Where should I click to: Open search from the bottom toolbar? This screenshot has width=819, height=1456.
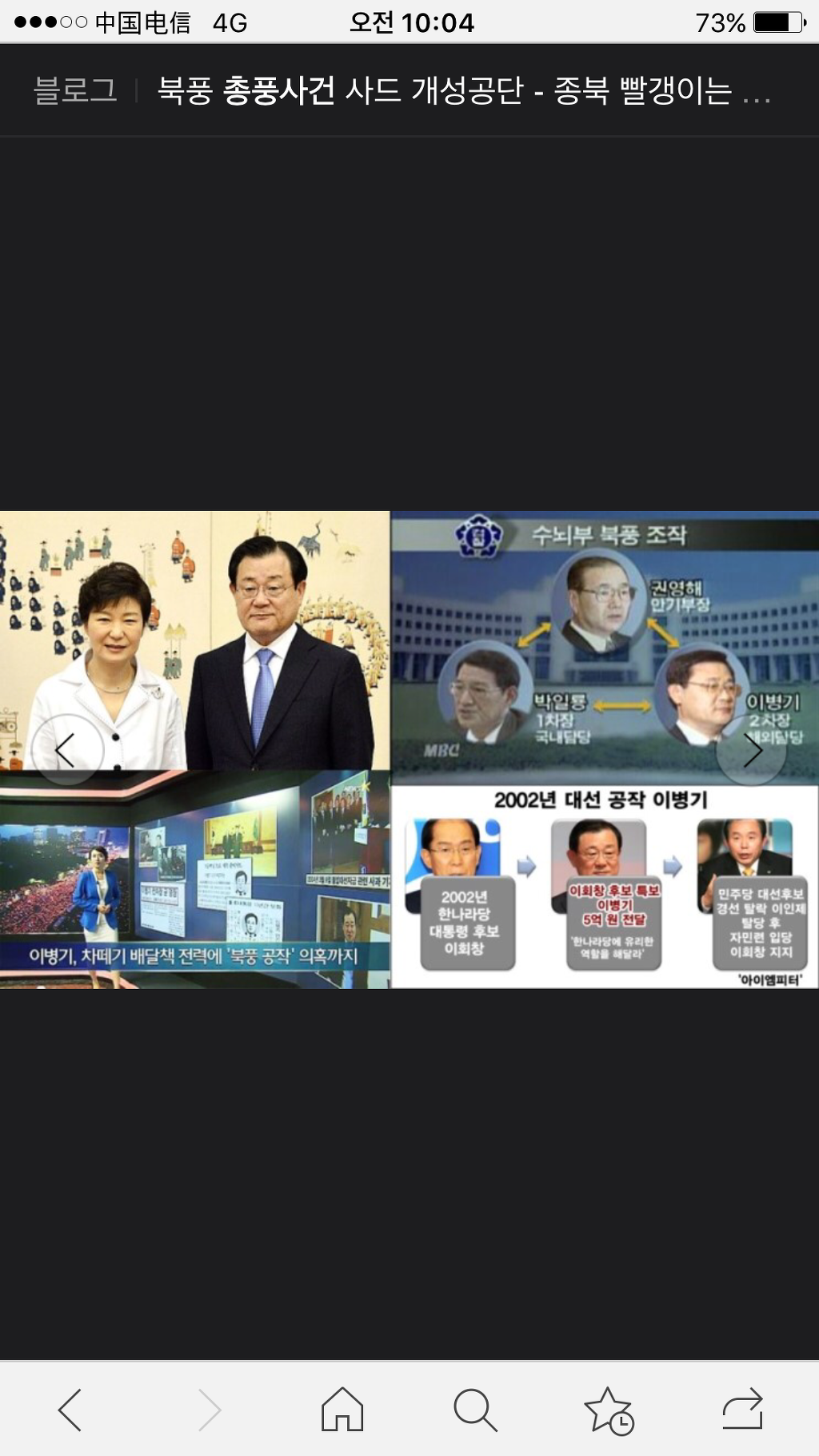click(x=476, y=1410)
